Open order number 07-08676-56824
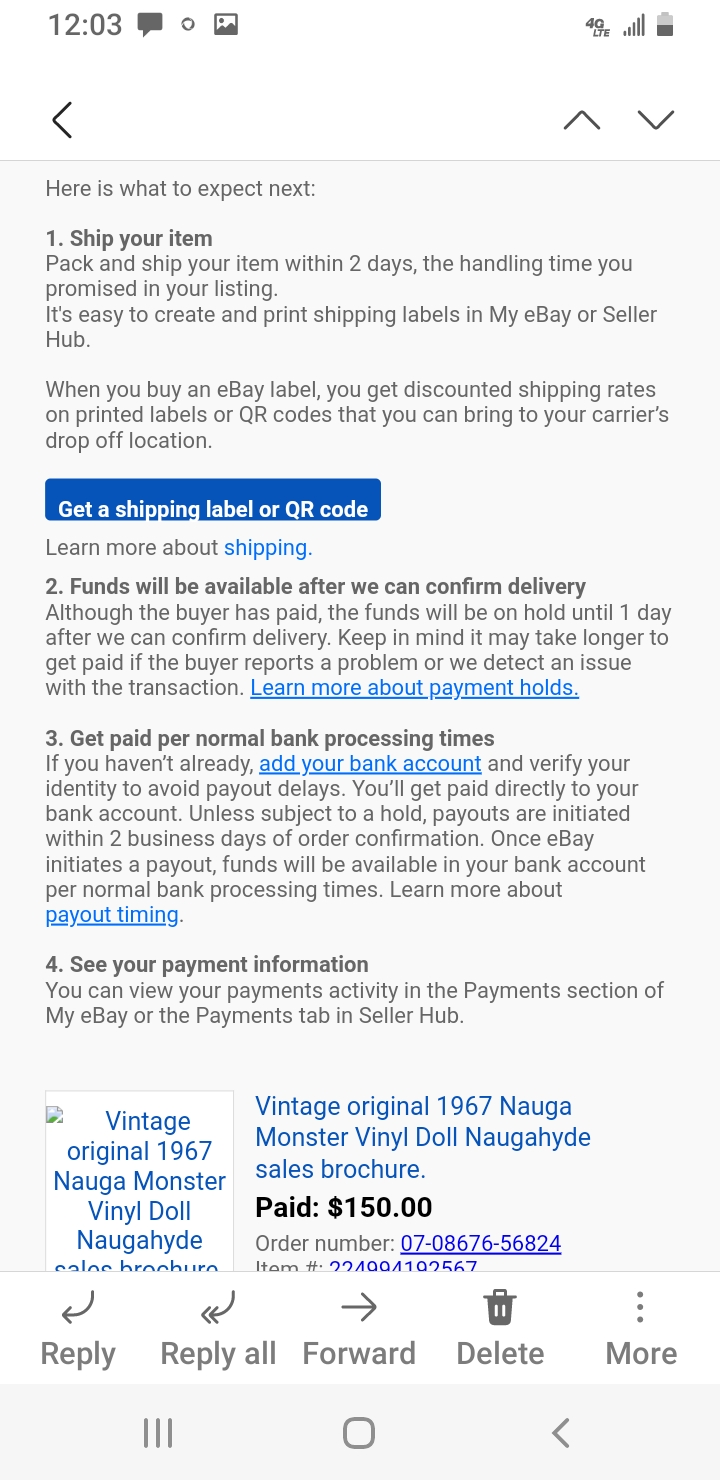Screen dimensions: 720x1480 (x=481, y=1243)
